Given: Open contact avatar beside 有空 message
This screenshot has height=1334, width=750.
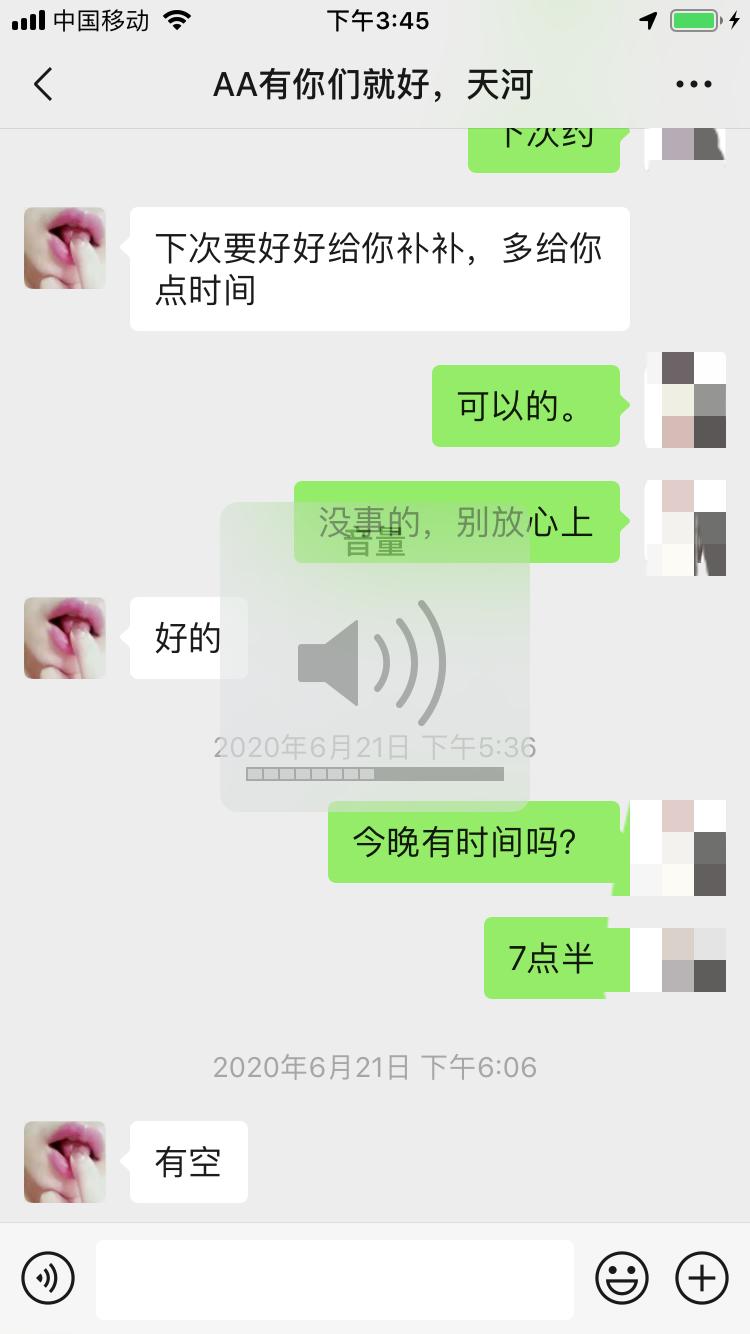Looking at the screenshot, I should (65, 1161).
